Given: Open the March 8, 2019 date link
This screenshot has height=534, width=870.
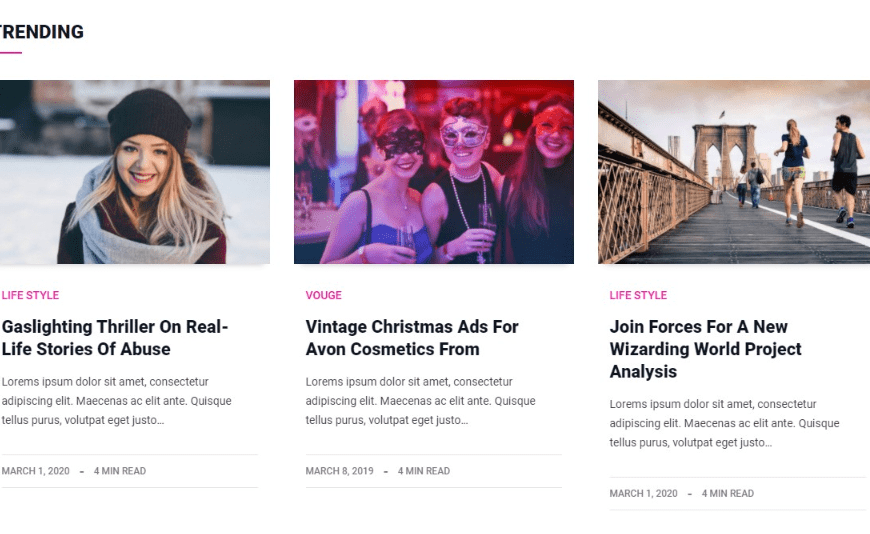Looking at the screenshot, I should (339, 471).
